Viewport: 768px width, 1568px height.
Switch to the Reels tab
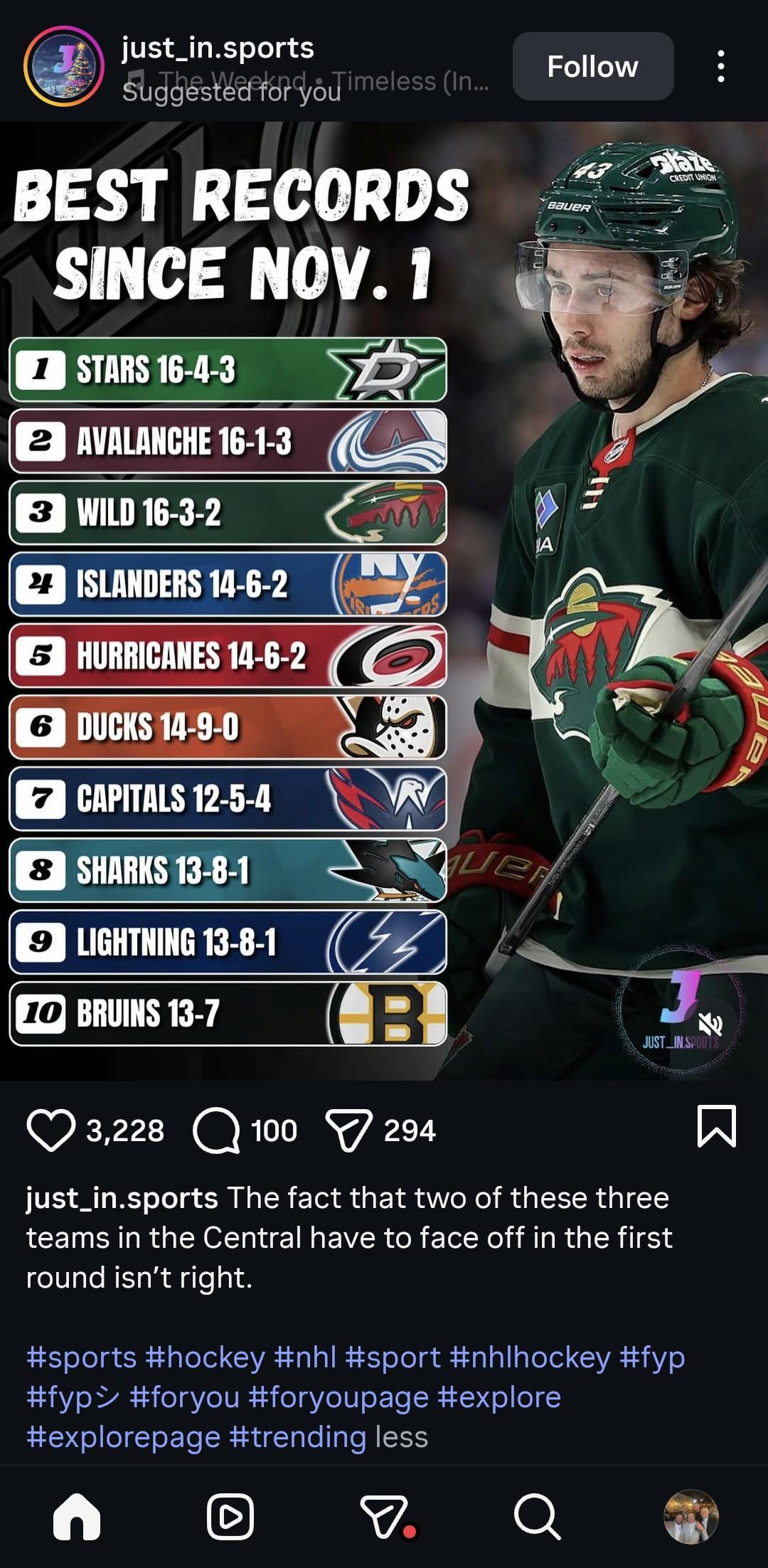230,1517
